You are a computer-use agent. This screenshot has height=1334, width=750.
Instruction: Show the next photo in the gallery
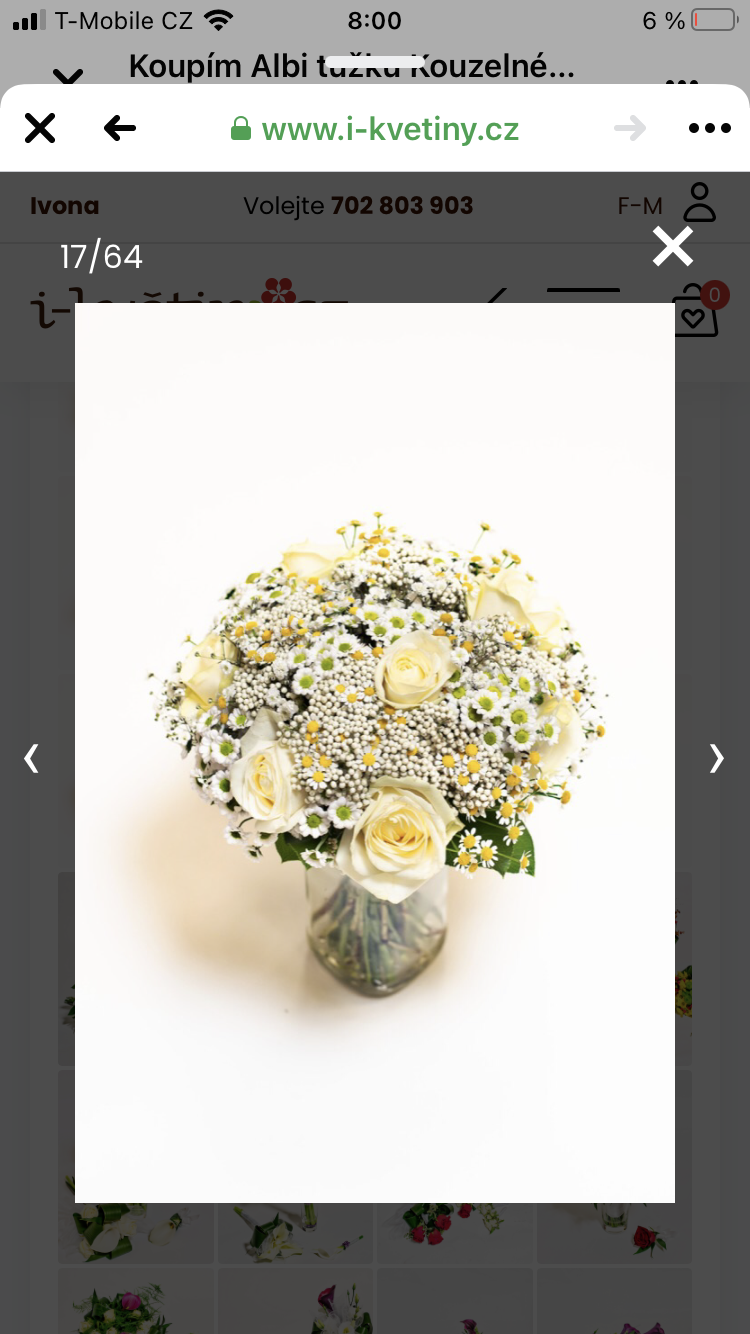(x=716, y=759)
